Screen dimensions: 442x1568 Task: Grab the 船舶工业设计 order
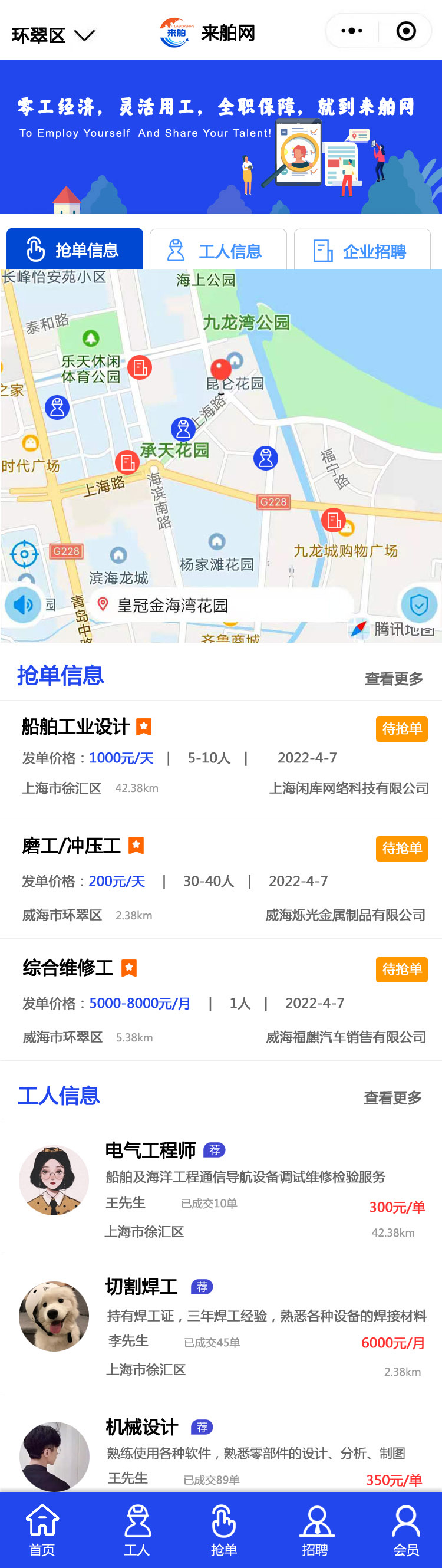pos(401,729)
